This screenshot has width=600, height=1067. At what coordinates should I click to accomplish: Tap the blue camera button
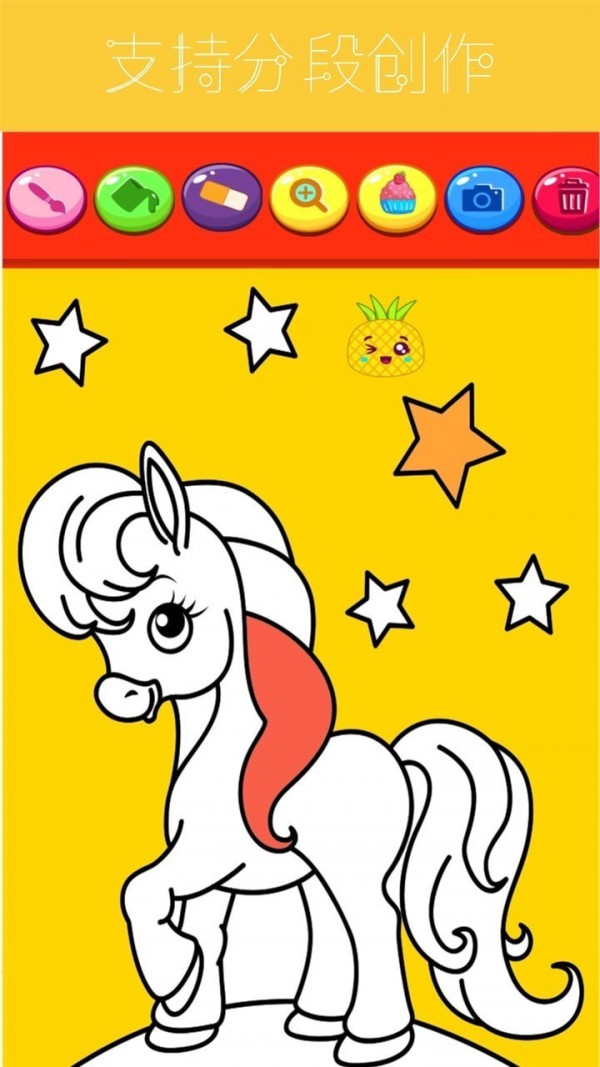click(x=484, y=199)
